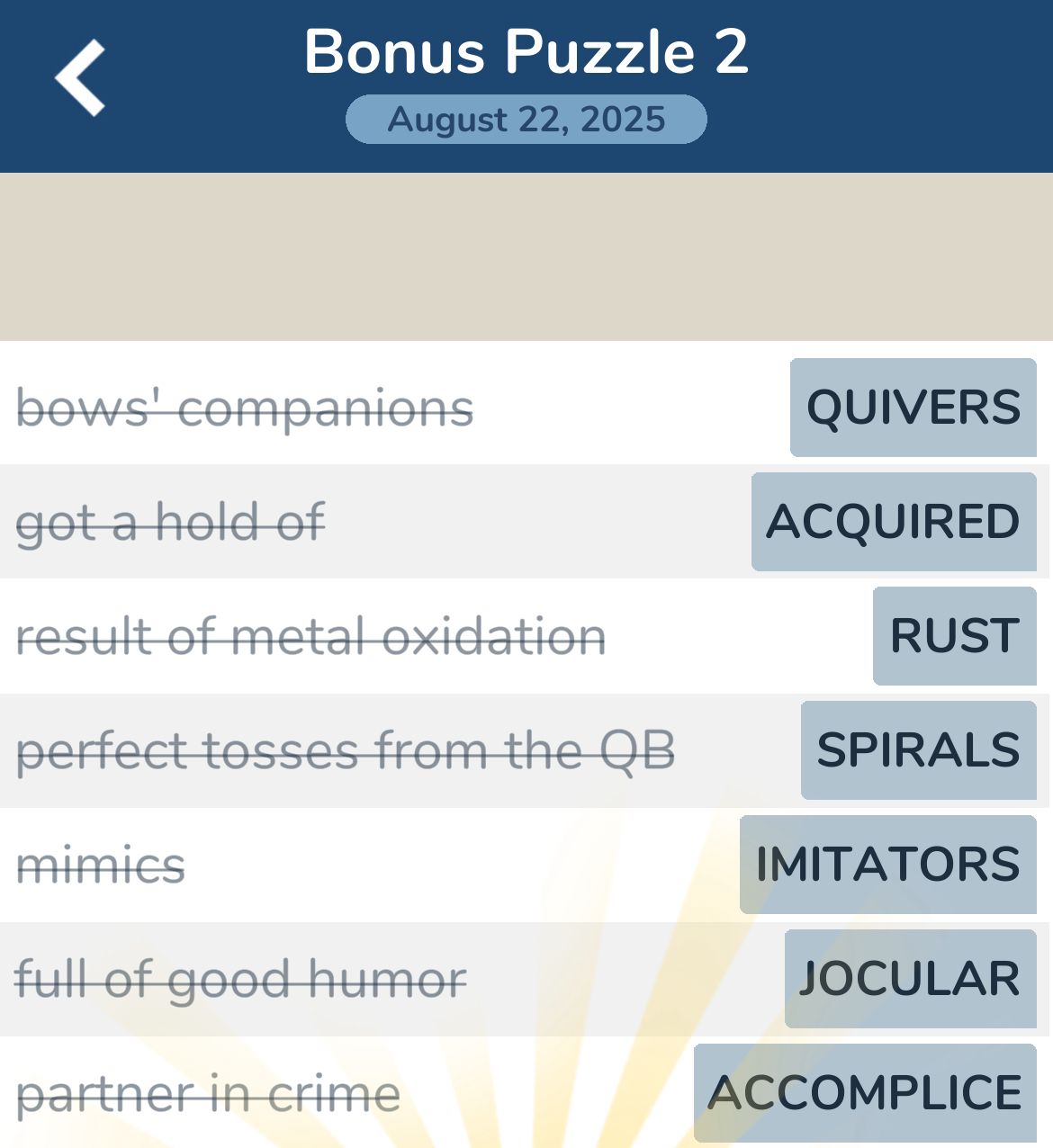Select the SPIRALS answer tile

coord(918,750)
